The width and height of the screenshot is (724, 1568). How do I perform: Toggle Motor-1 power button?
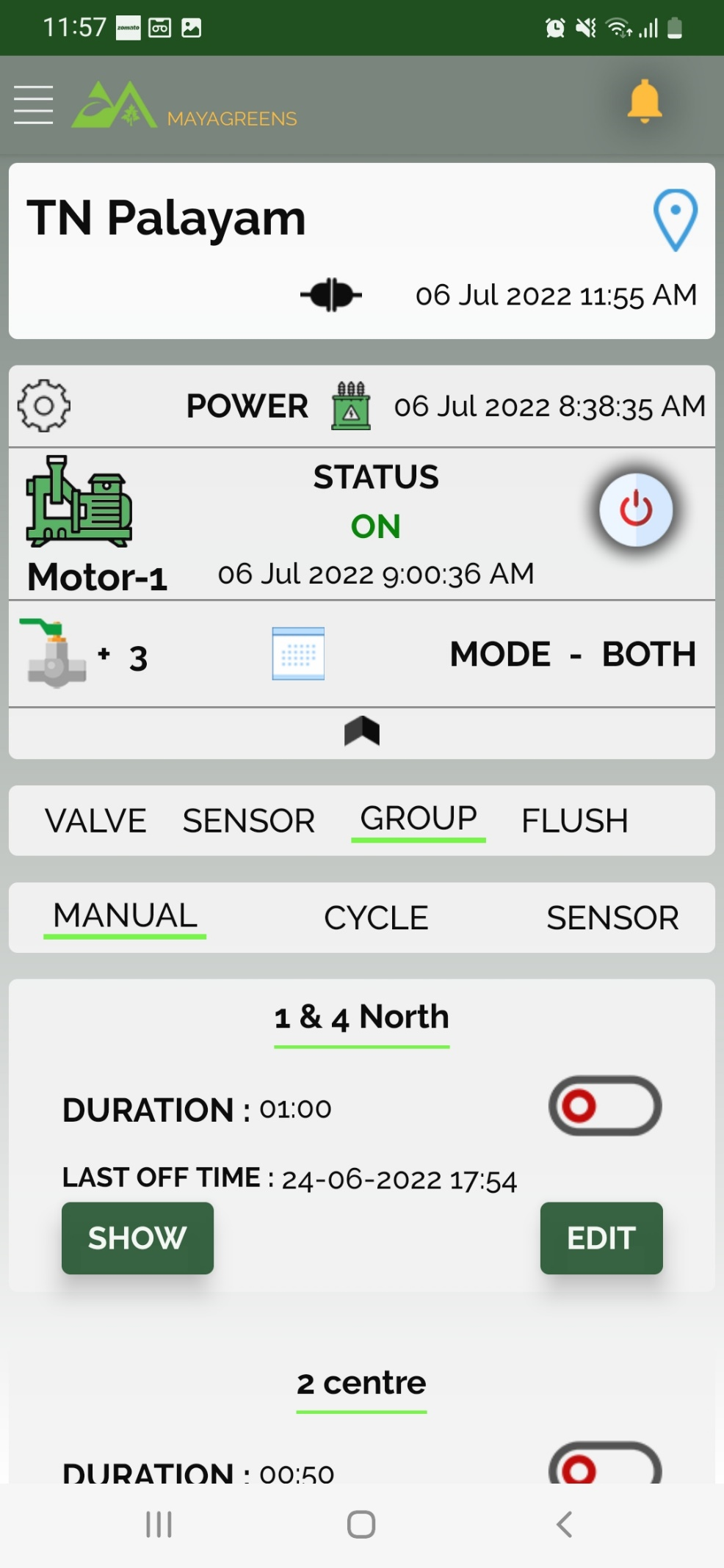click(635, 509)
